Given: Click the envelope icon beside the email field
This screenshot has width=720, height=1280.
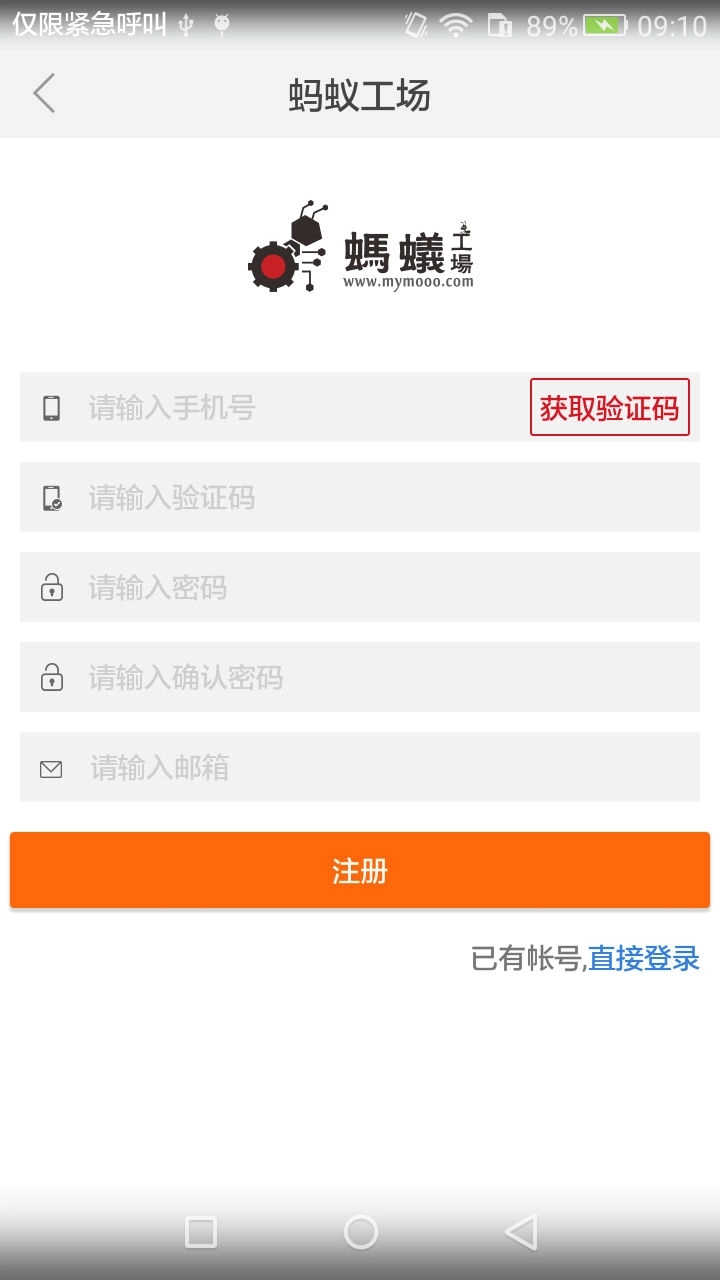Looking at the screenshot, I should click(x=50, y=767).
